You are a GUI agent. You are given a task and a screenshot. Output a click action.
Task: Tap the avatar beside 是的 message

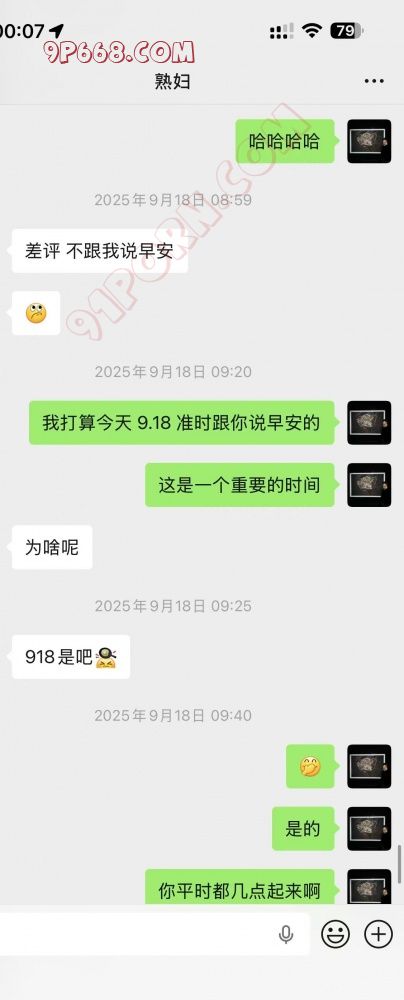369,828
